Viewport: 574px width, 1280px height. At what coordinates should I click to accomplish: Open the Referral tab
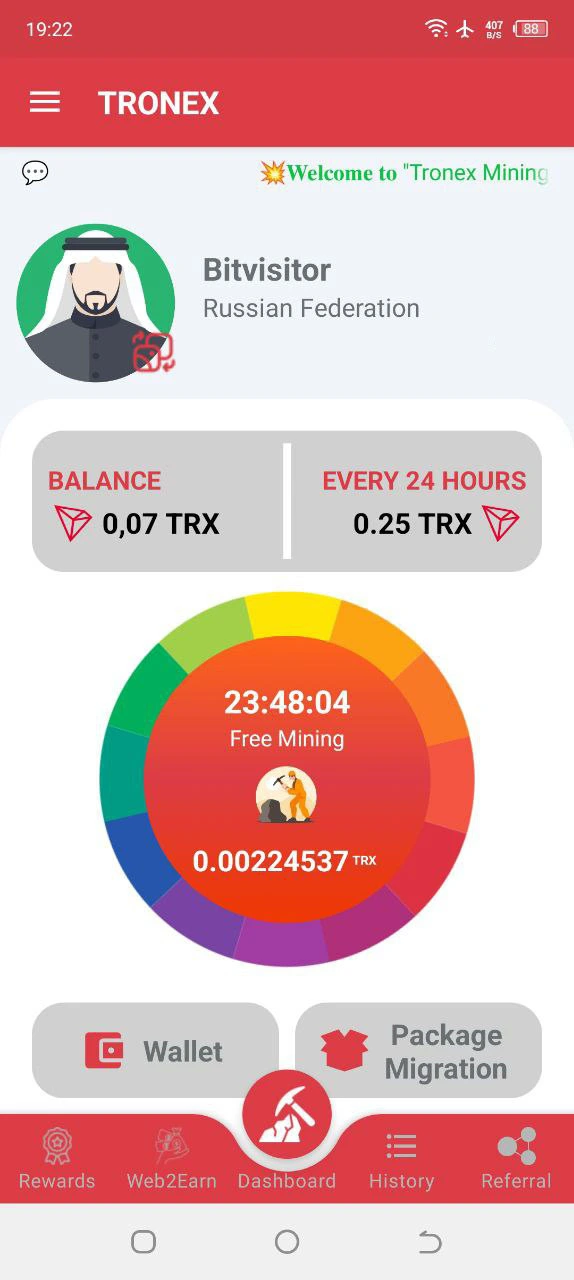[x=516, y=1160]
